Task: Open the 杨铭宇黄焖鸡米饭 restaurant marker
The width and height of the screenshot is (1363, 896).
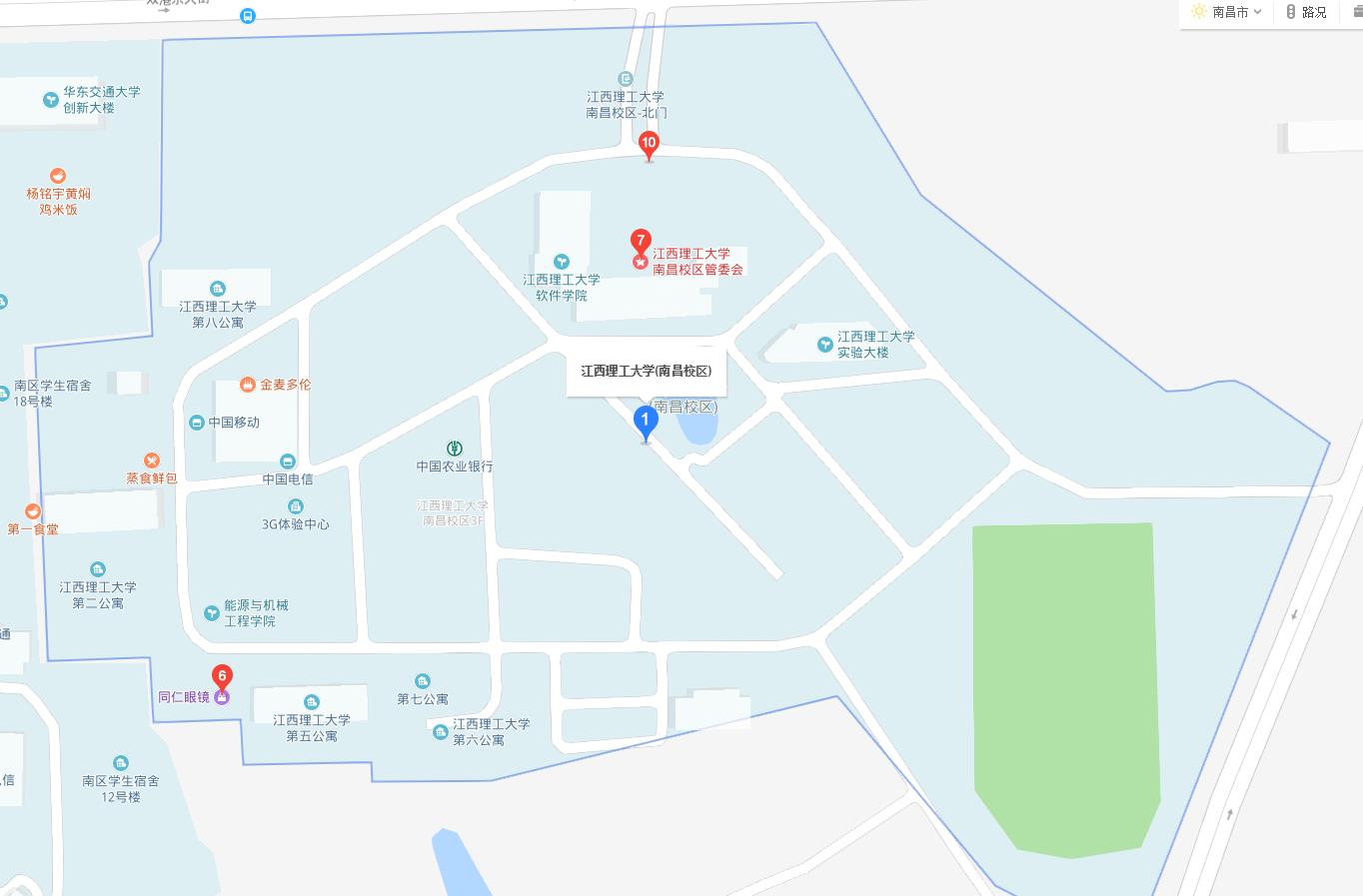Action: tap(58, 176)
